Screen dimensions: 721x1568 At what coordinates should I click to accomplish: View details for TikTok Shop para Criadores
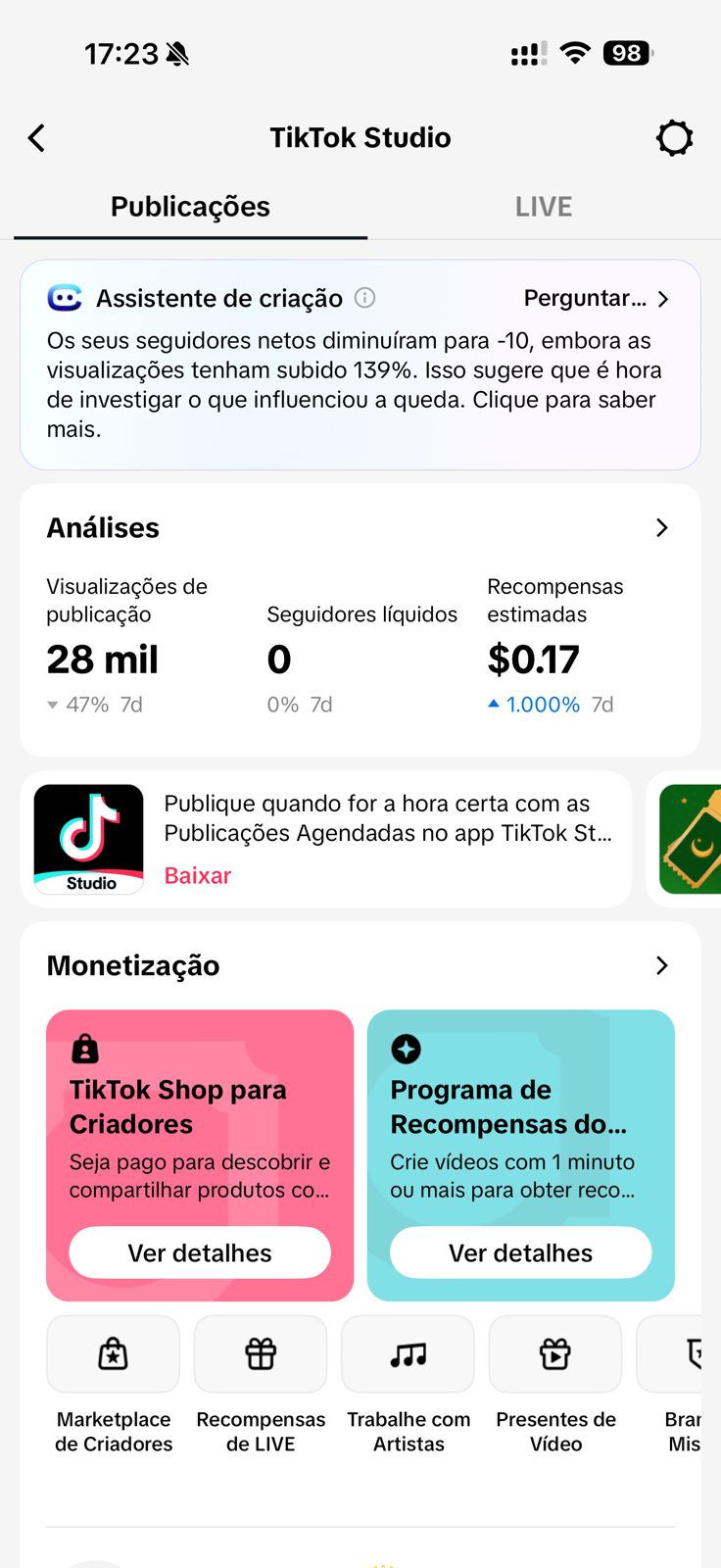200,1252
